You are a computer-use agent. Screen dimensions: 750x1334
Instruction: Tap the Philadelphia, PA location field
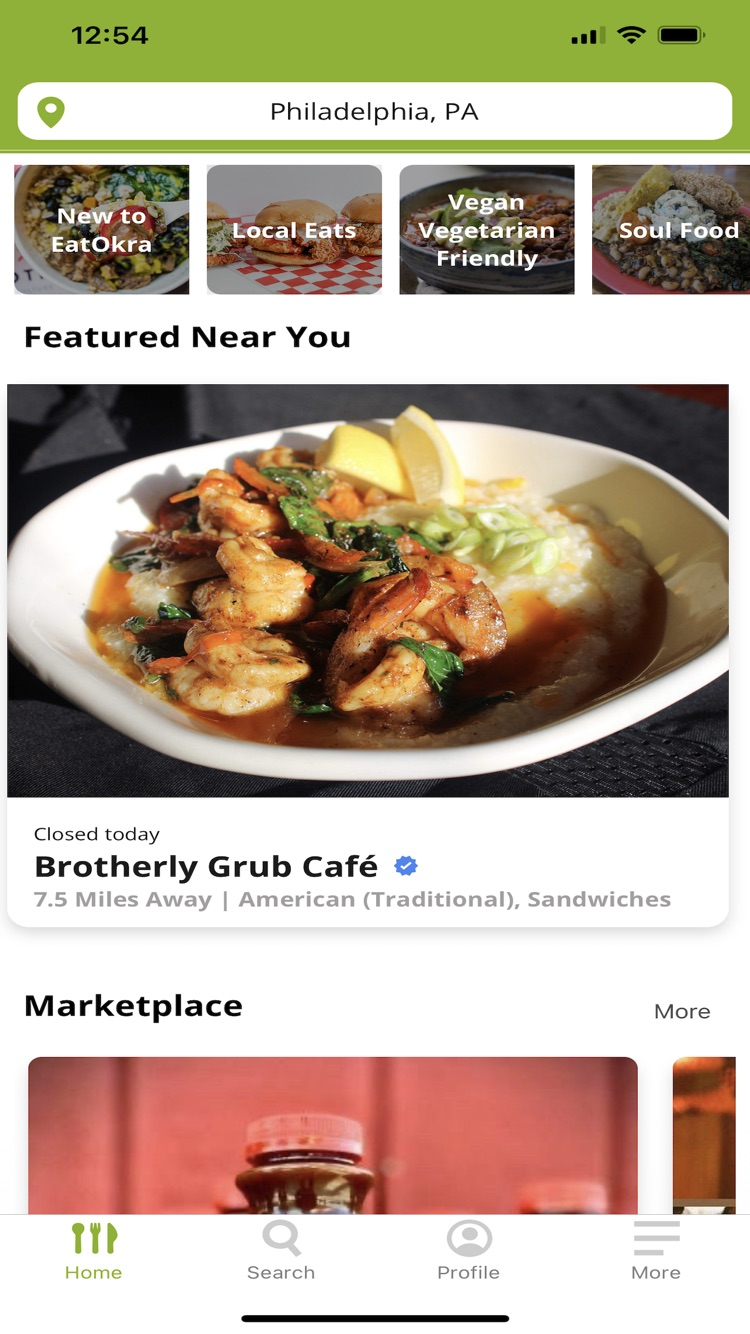375,111
